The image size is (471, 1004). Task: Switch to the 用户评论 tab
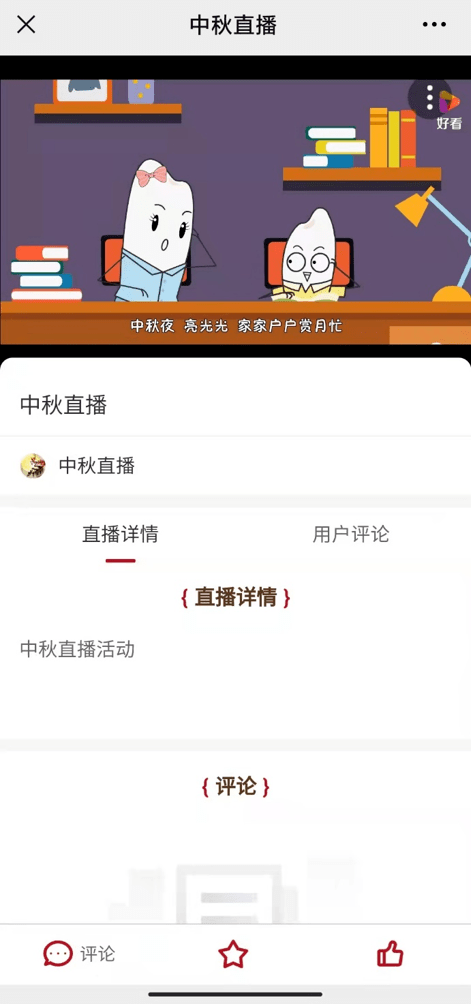click(351, 534)
